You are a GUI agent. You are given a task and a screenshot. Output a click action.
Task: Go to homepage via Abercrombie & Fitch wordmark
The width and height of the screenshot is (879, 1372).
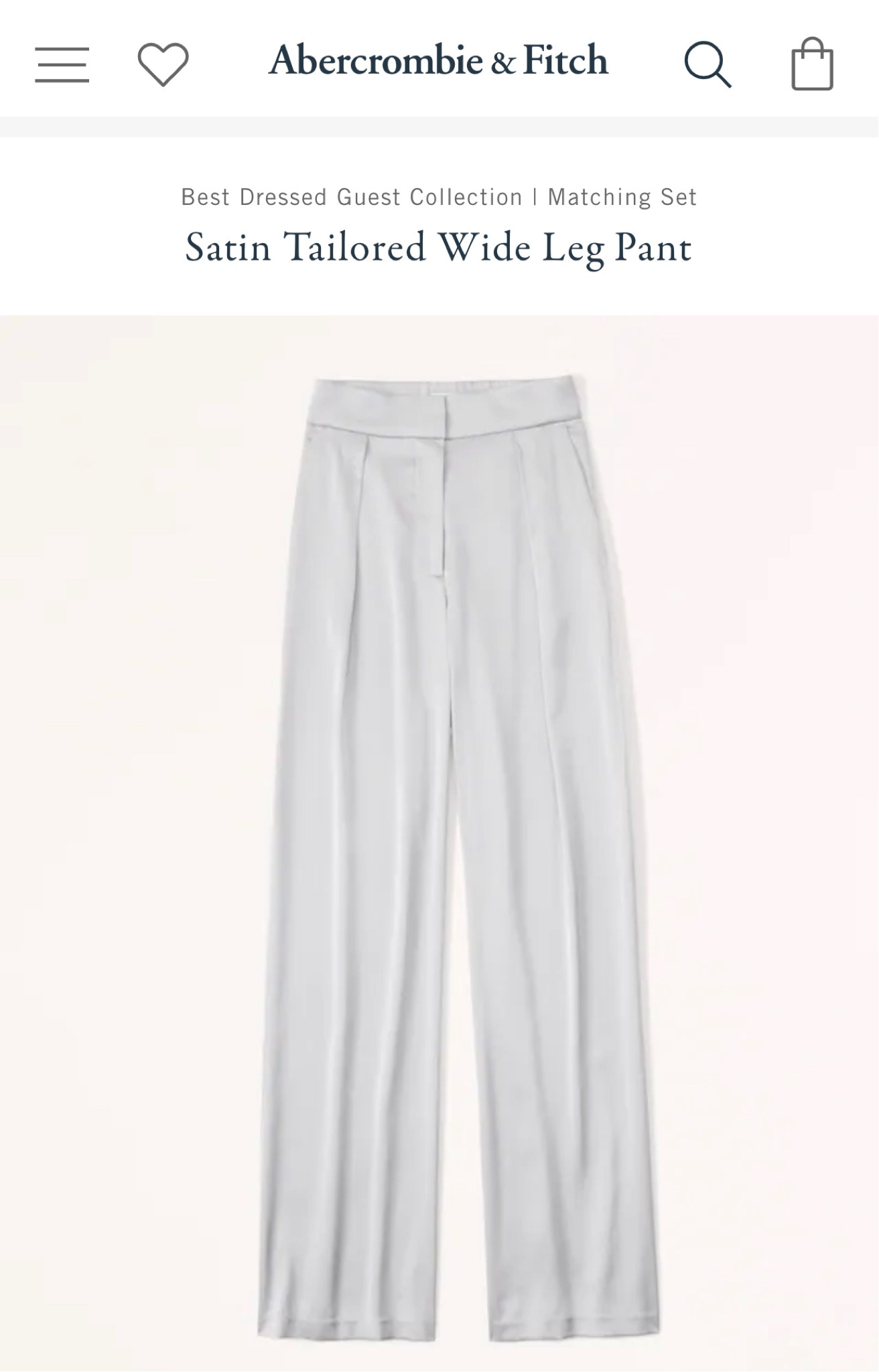coord(439,60)
